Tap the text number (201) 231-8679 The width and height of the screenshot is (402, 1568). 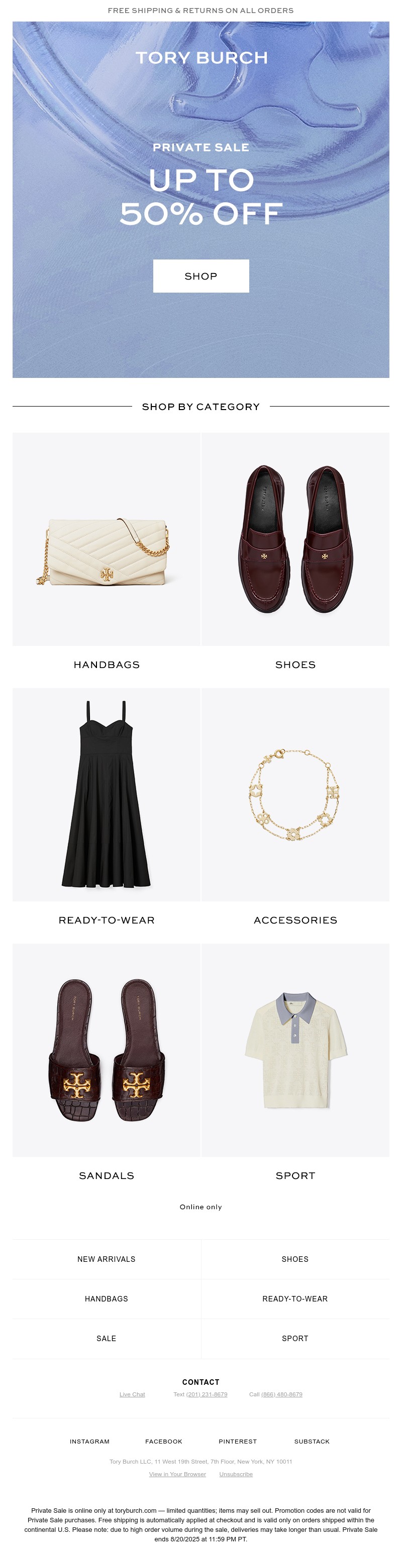(207, 1394)
